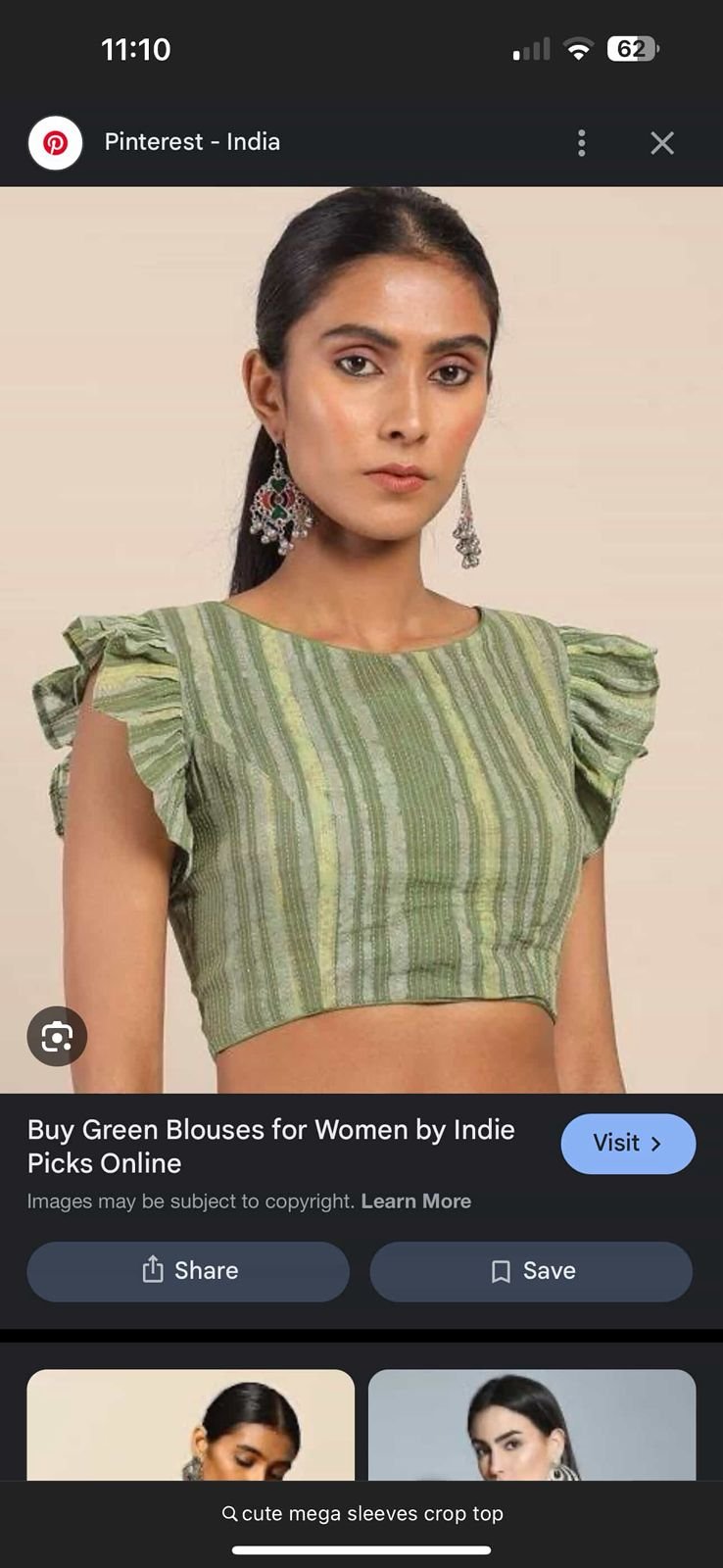Visit the Indie Picks page
The image size is (723, 1568).
click(628, 1144)
